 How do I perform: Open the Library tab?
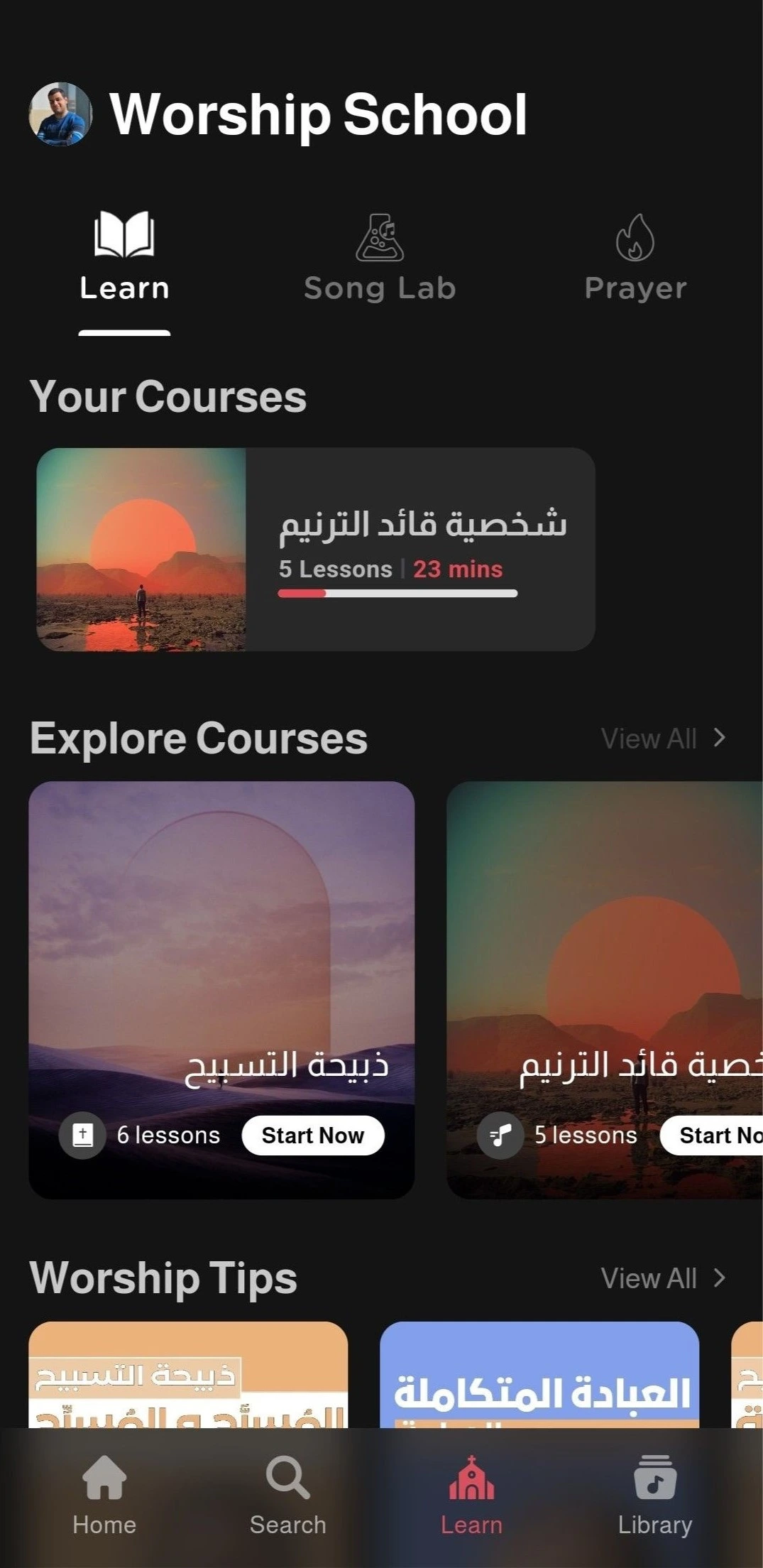pos(654,1495)
